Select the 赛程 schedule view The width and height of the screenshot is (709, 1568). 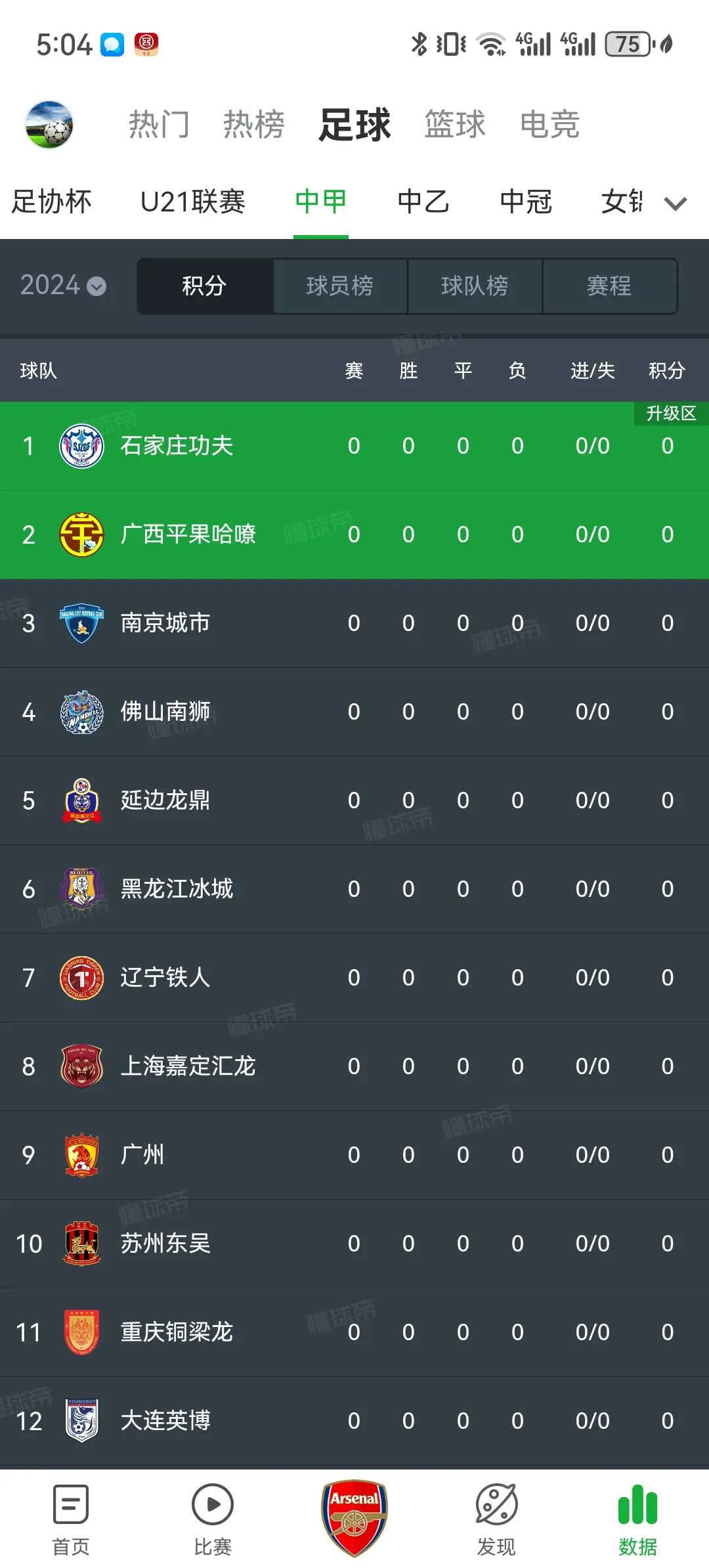[609, 286]
